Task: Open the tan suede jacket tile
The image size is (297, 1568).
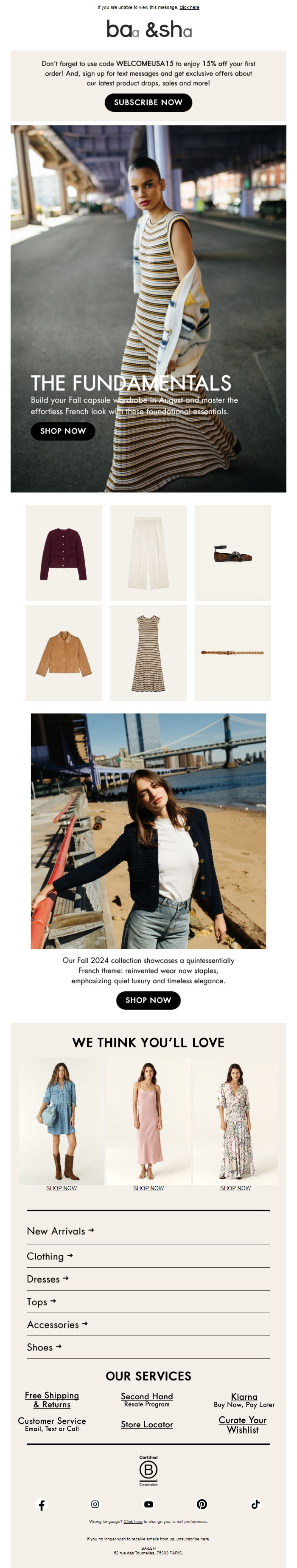Action: click(x=64, y=653)
